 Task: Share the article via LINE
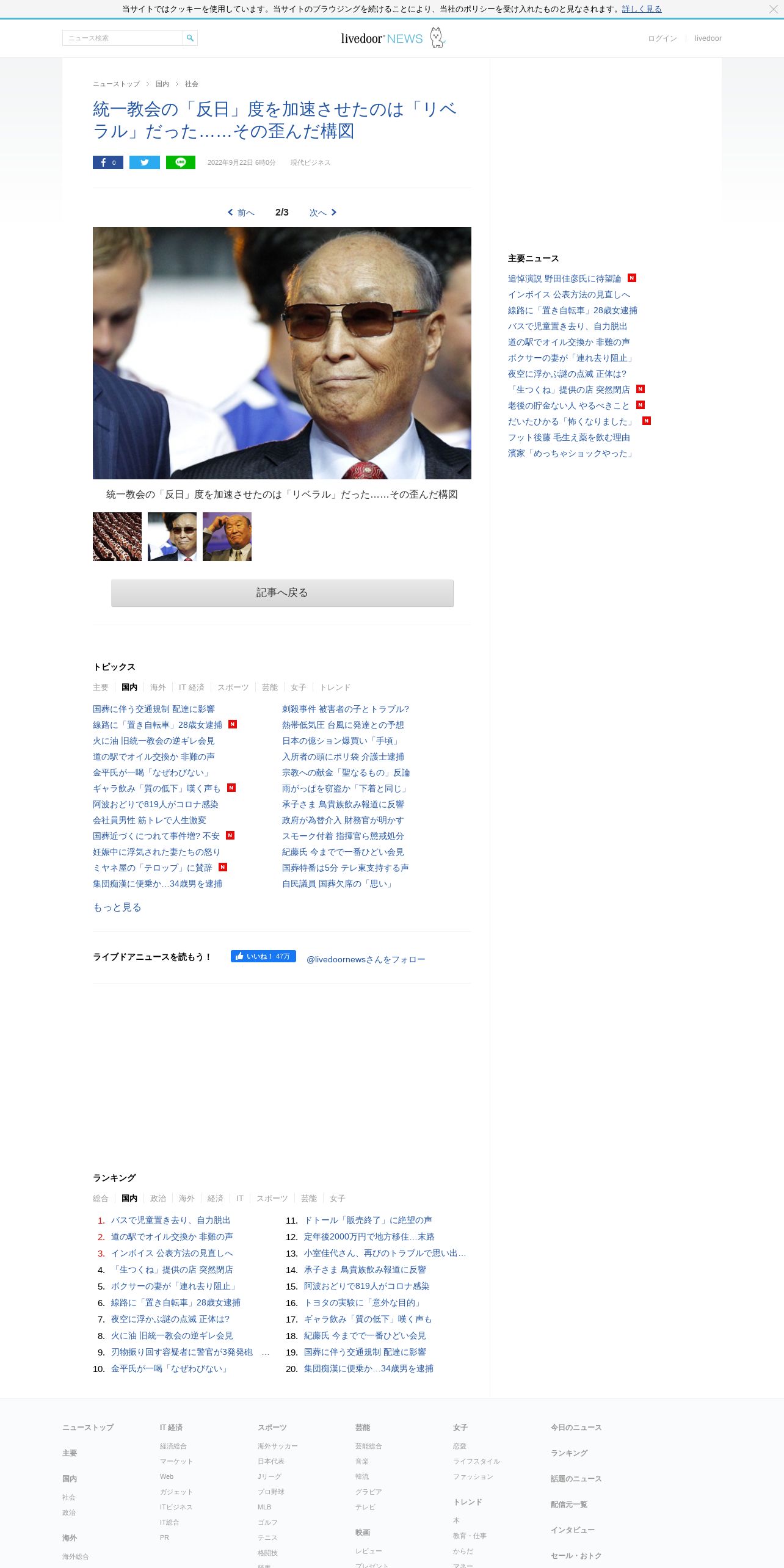click(181, 162)
